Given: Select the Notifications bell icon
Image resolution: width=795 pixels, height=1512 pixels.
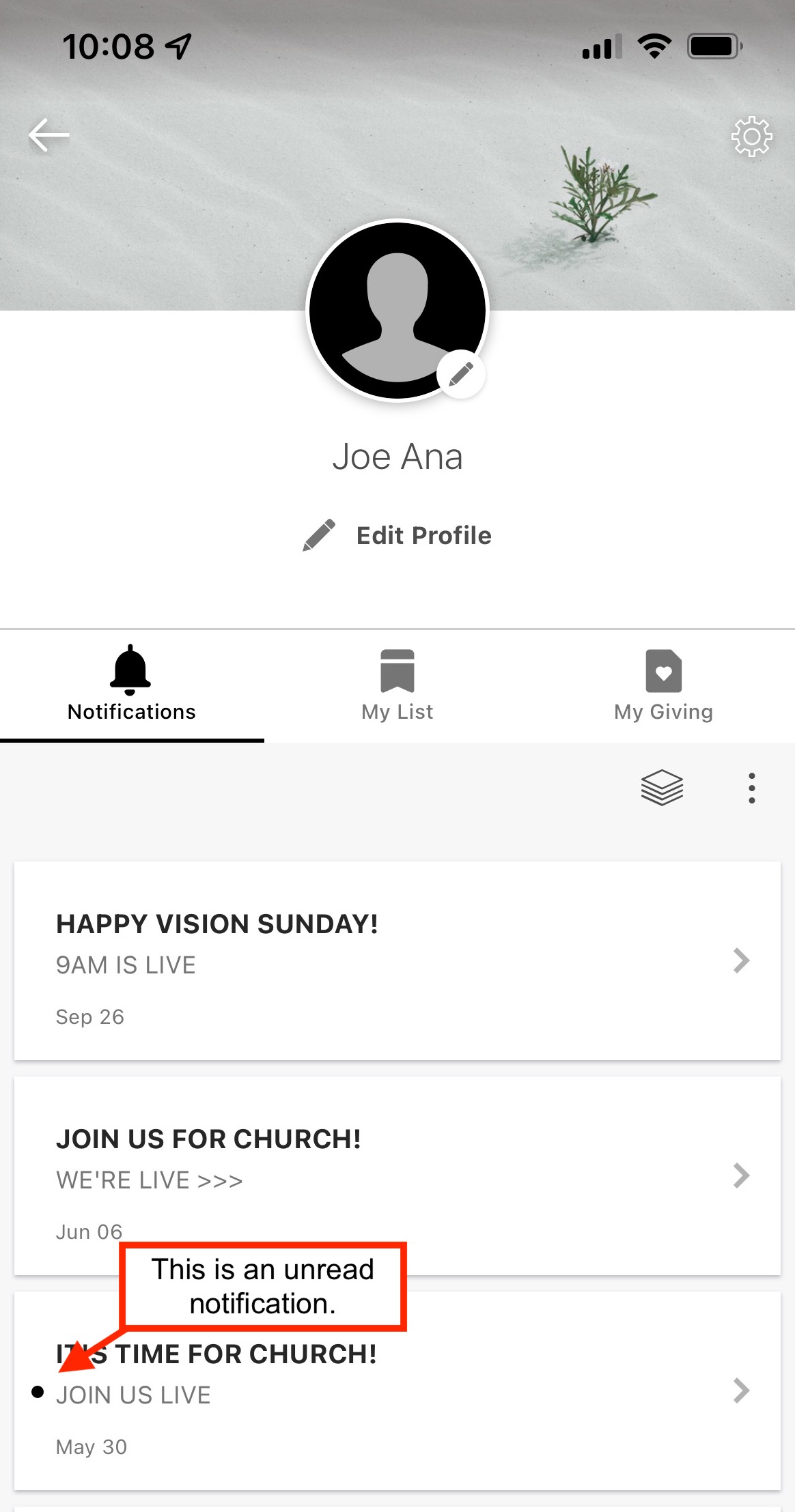Looking at the screenshot, I should point(131,671).
